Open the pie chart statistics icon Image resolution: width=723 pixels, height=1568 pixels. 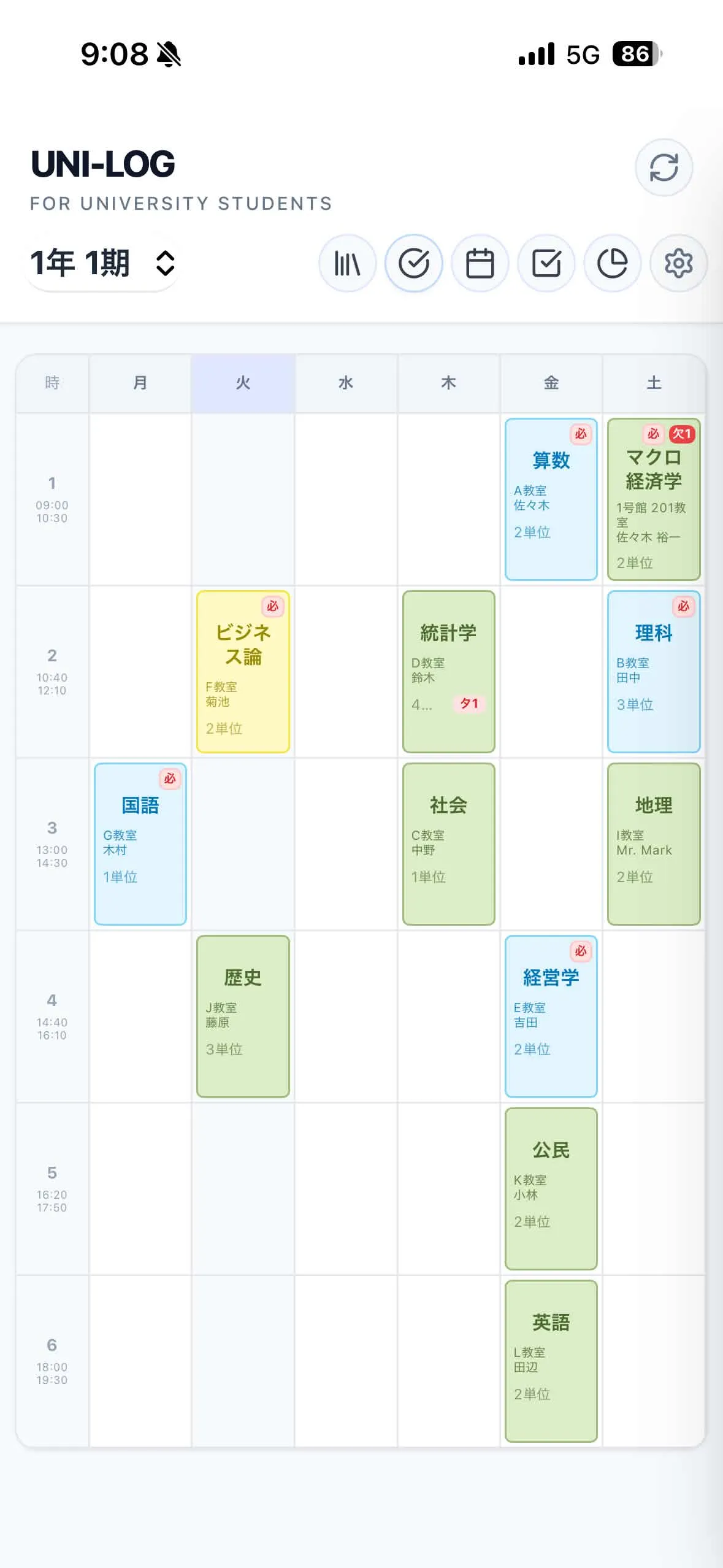point(613,264)
